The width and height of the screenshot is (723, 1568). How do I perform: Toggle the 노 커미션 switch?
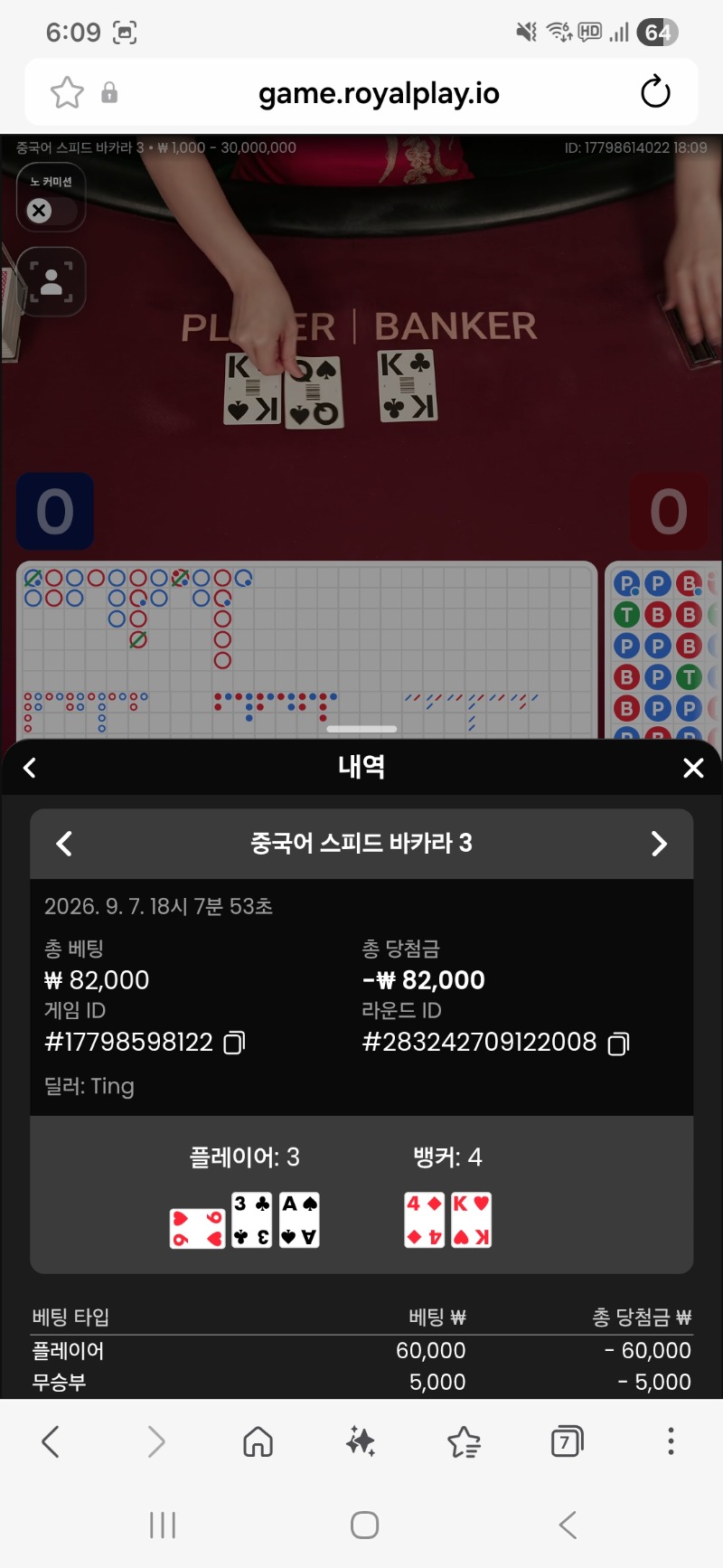52,211
